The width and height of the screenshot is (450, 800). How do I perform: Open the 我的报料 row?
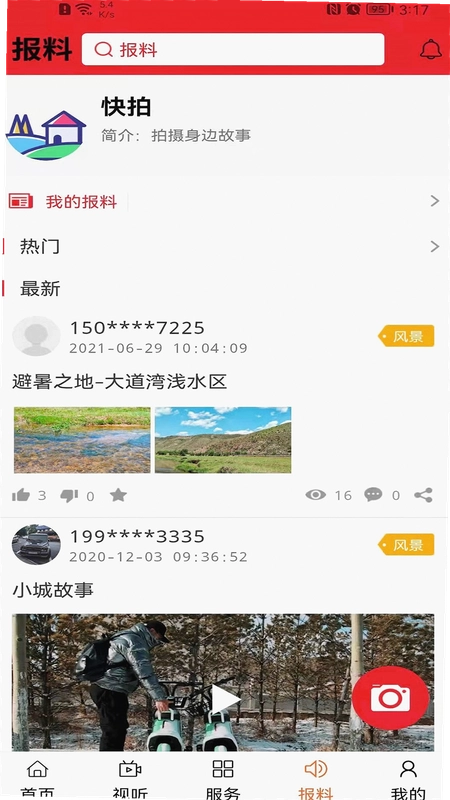coord(225,202)
